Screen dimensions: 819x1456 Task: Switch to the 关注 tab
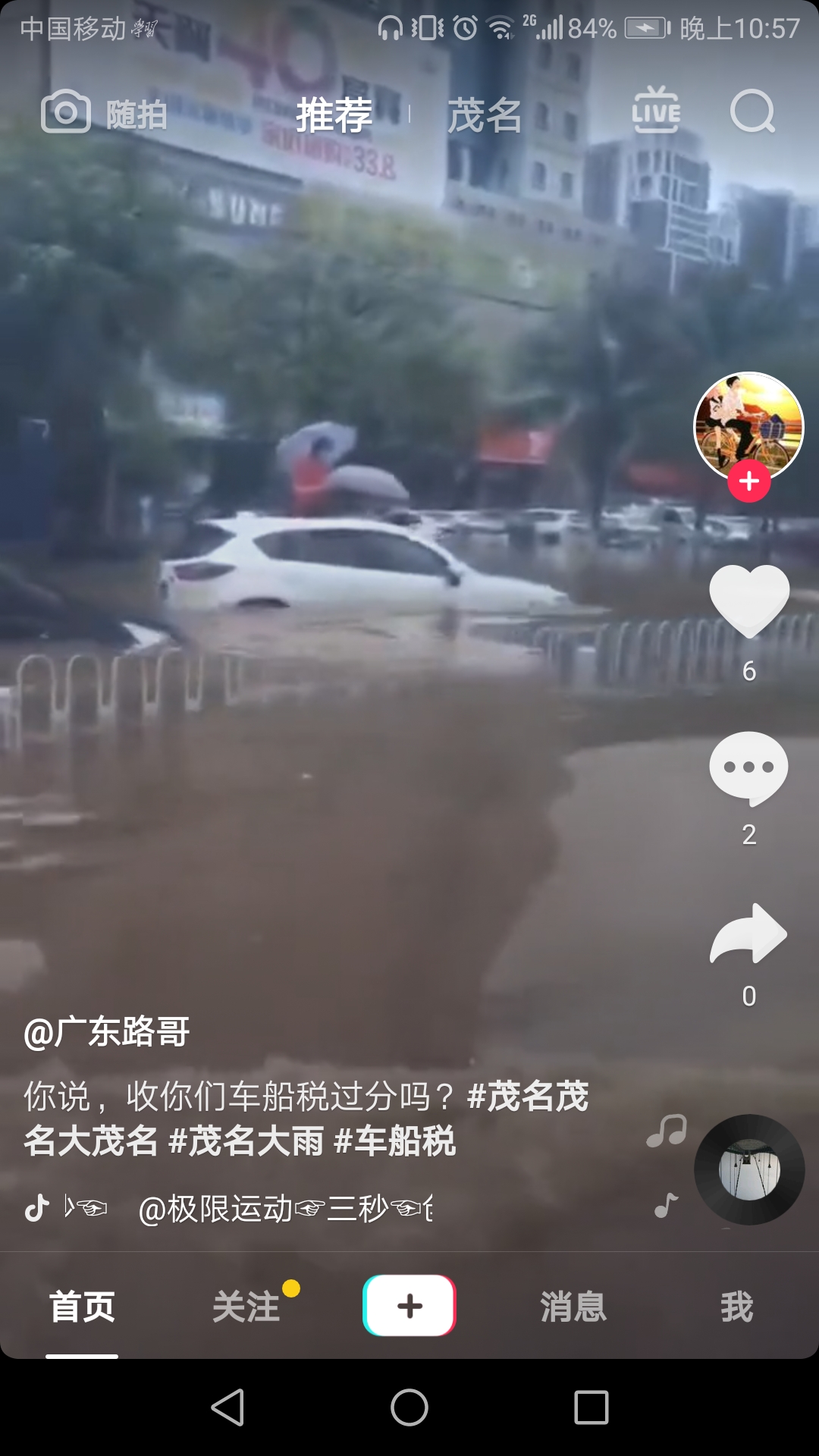[246, 1307]
